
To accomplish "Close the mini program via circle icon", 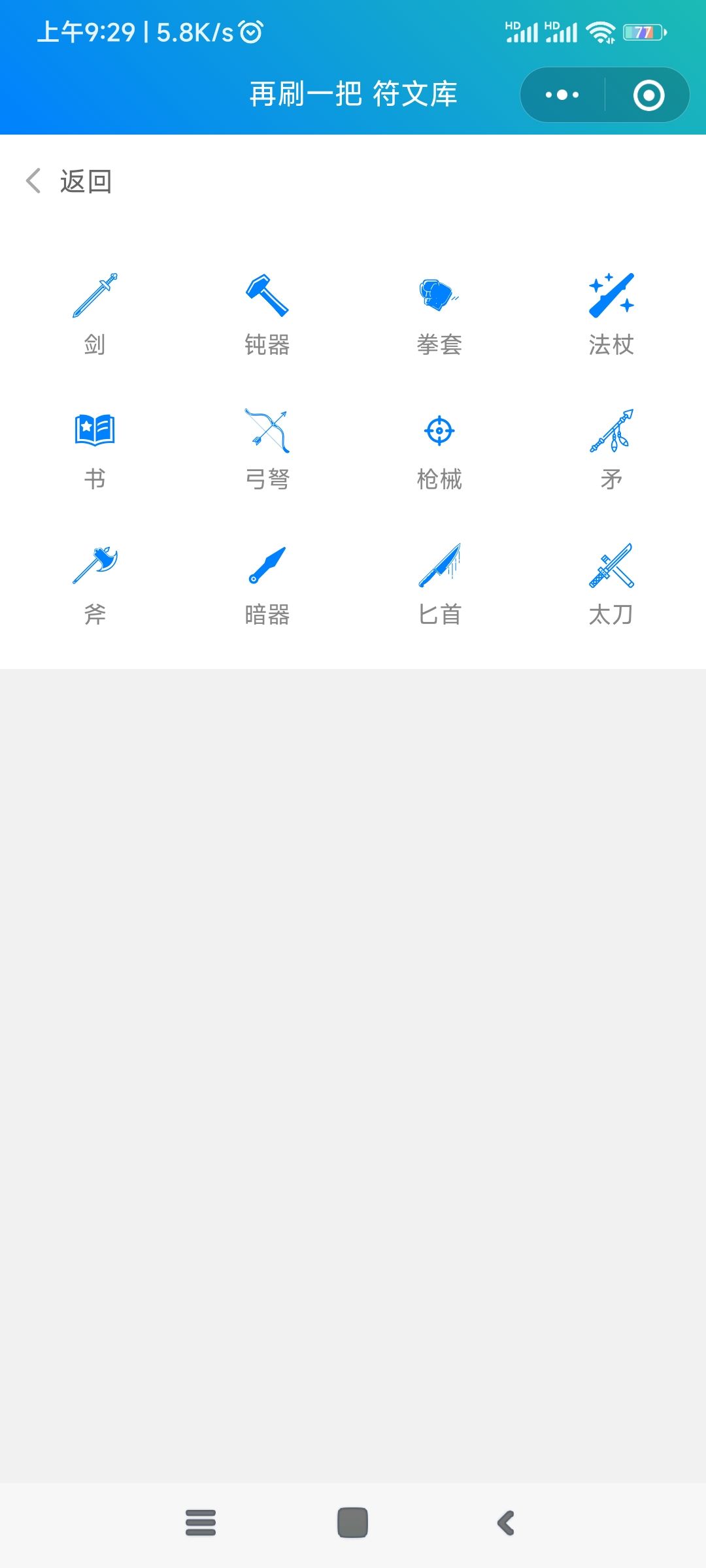I will pos(648,95).
